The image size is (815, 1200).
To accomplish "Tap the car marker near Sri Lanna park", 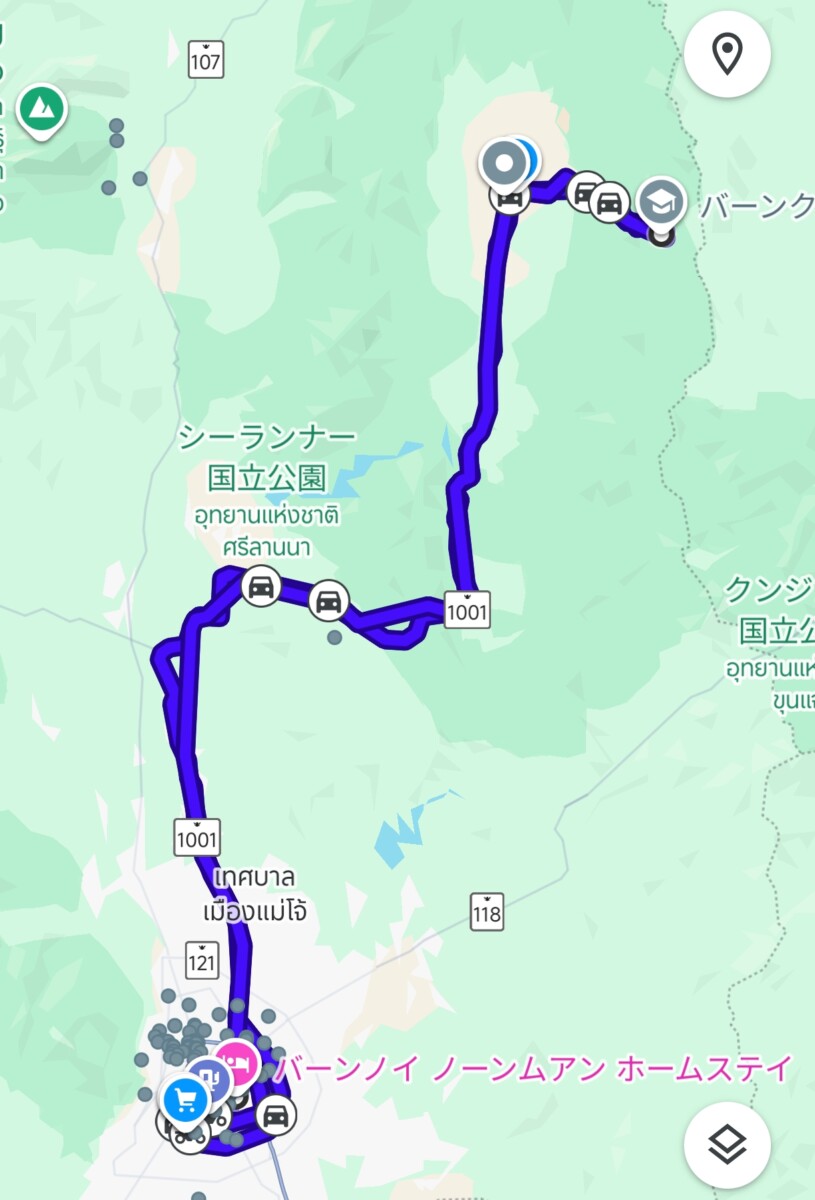I will (x=262, y=585).
